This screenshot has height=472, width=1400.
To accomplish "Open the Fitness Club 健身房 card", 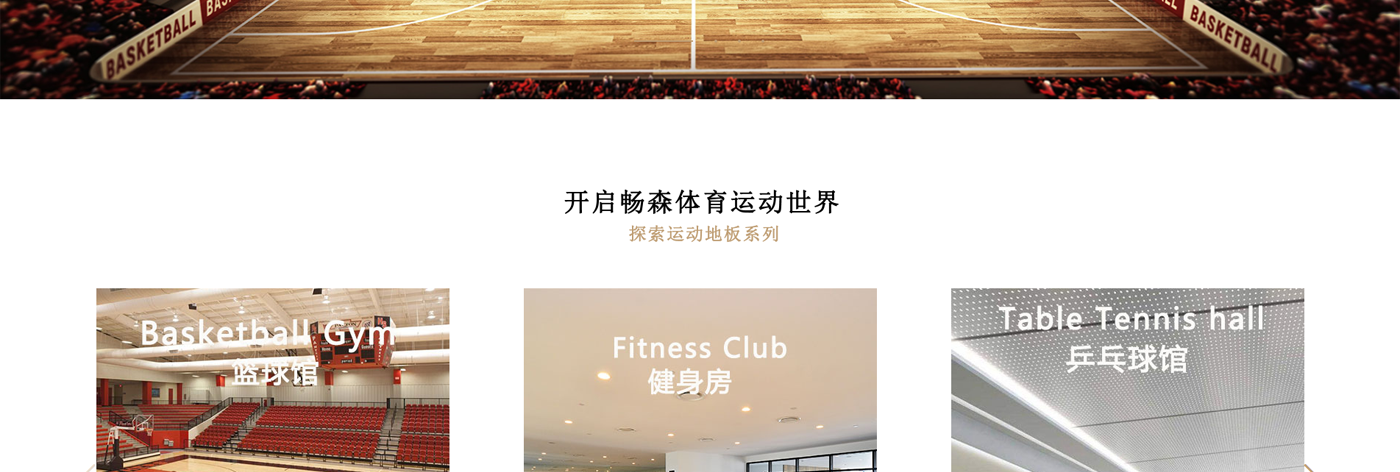I will tap(700, 380).
